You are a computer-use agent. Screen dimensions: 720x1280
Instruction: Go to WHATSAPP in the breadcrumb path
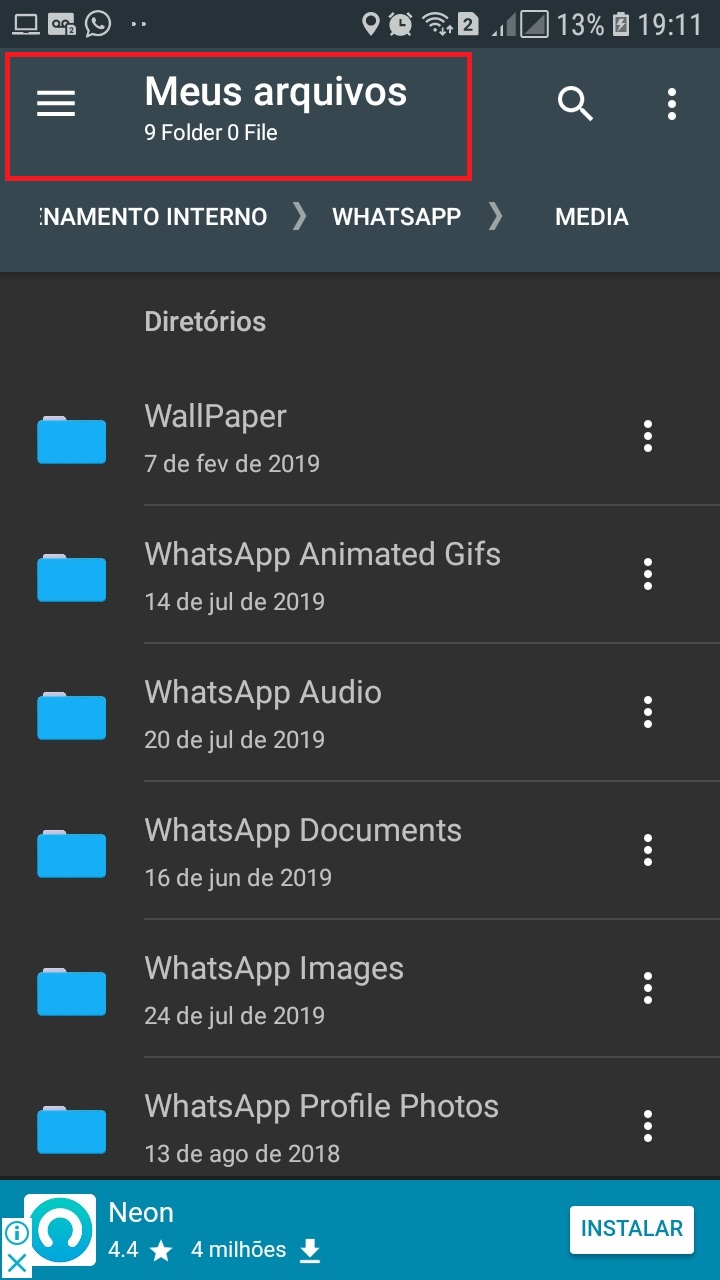[396, 217]
